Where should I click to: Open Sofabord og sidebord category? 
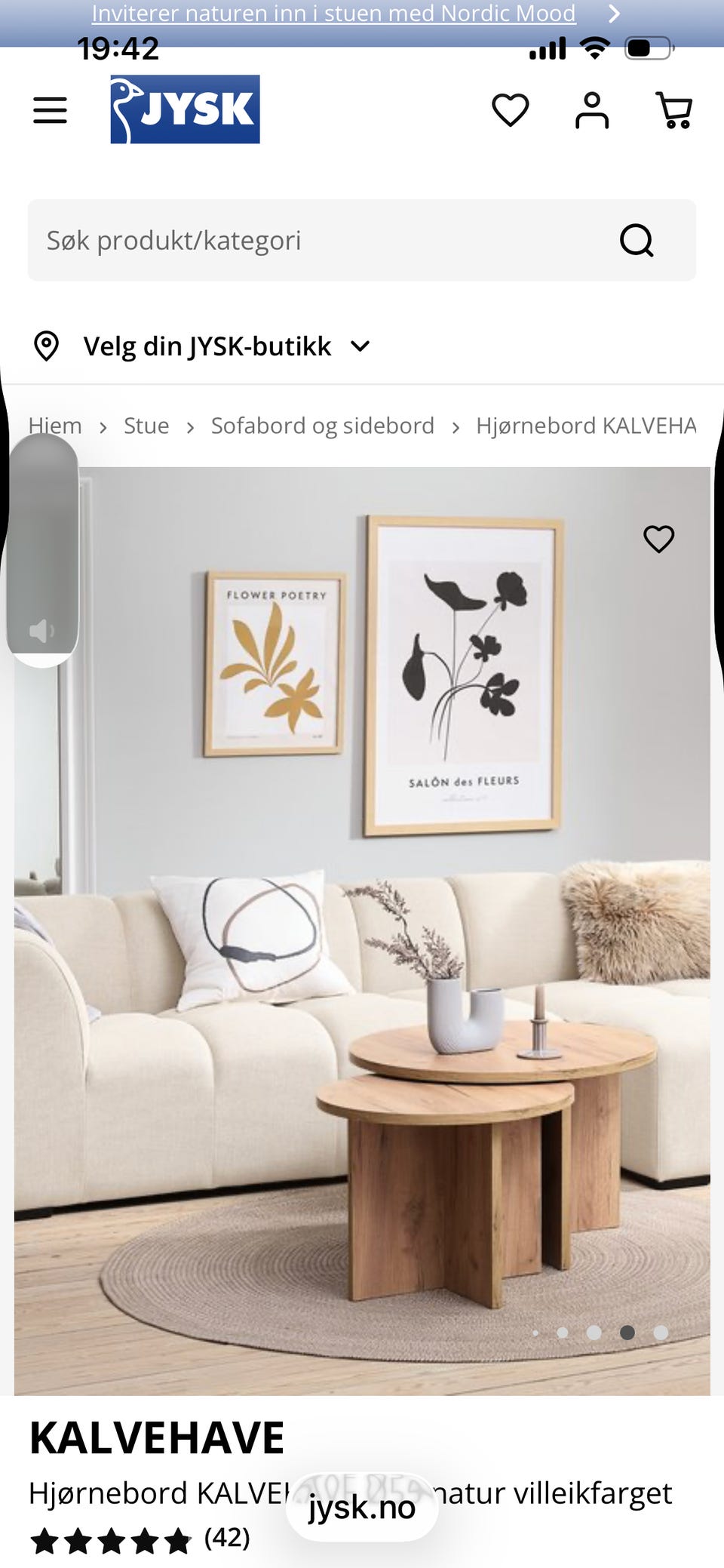point(322,425)
